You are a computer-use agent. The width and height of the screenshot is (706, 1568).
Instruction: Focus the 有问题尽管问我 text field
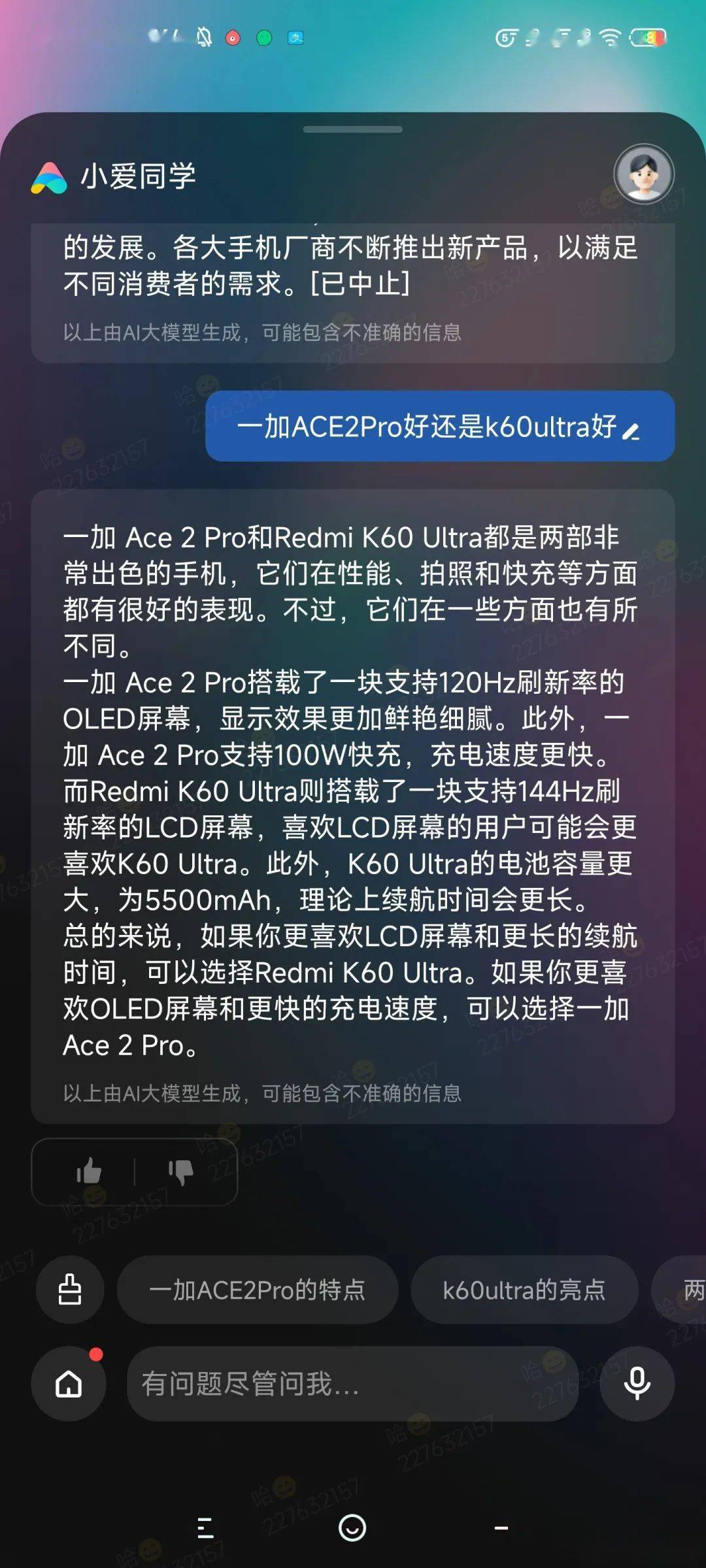tap(353, 1384)
